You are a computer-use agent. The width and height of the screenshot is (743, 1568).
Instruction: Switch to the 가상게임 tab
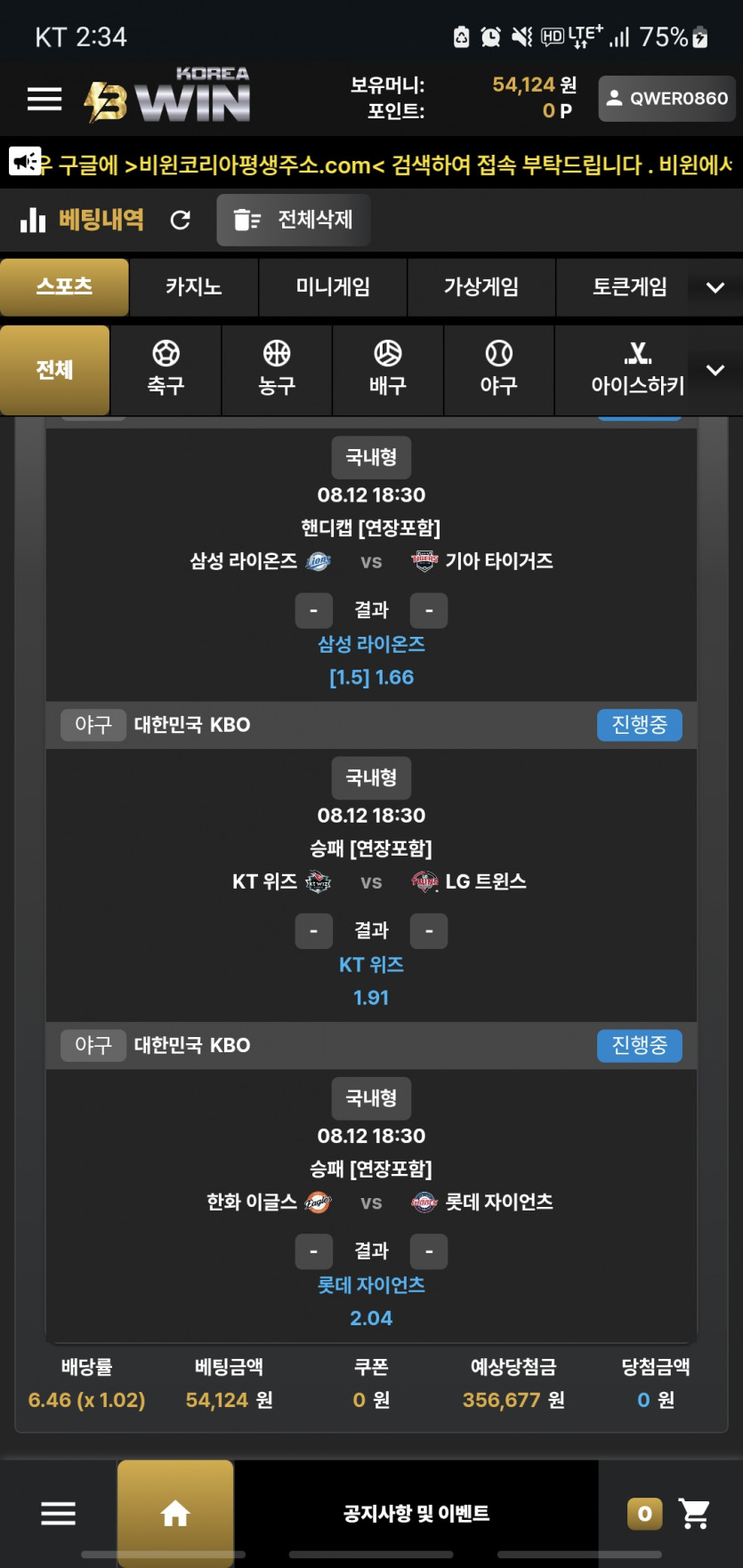pos(481,287)
